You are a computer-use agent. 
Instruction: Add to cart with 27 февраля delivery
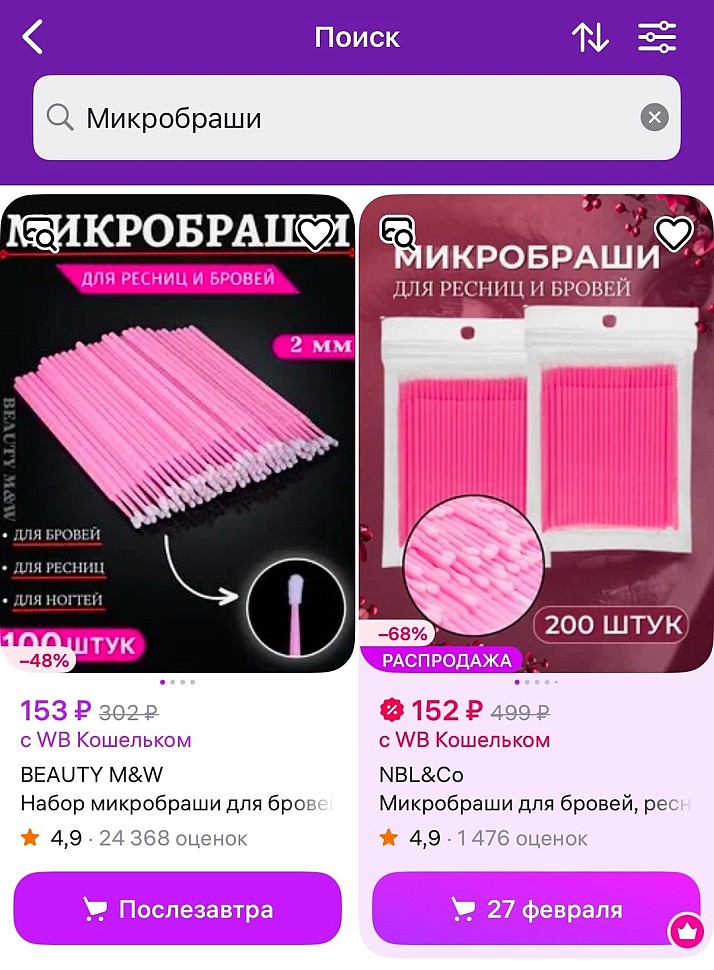(535, 909)
